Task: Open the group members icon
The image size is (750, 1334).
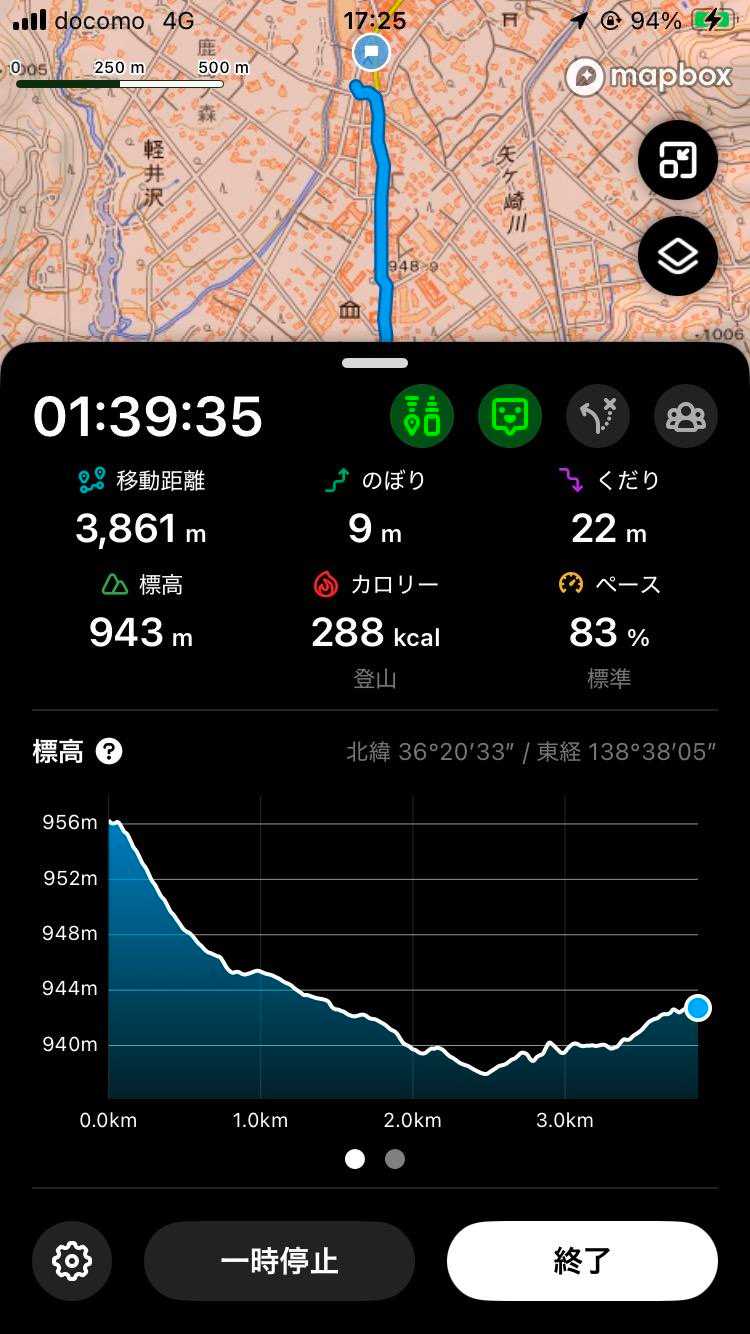Action: [686, 415]
